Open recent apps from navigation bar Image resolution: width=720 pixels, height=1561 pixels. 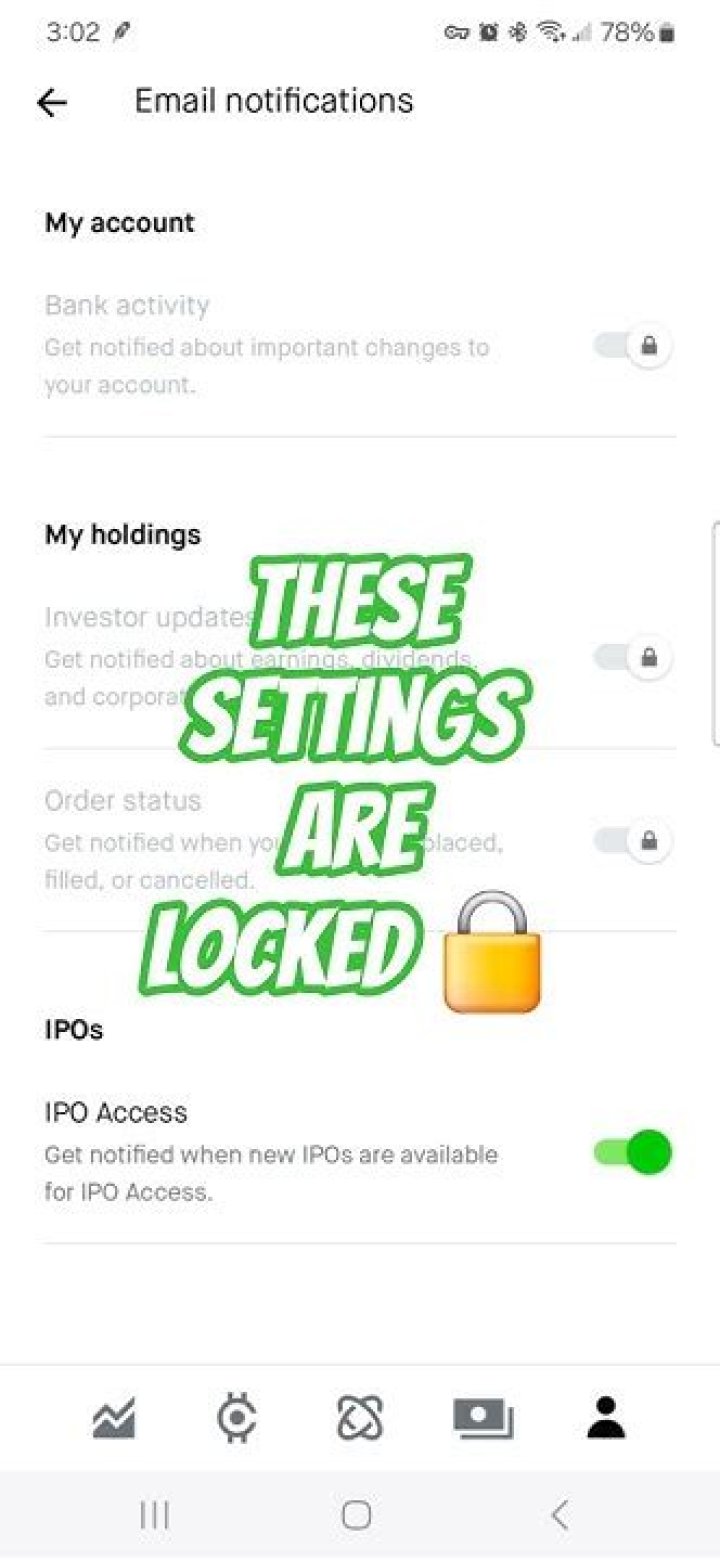[154, 1515]
